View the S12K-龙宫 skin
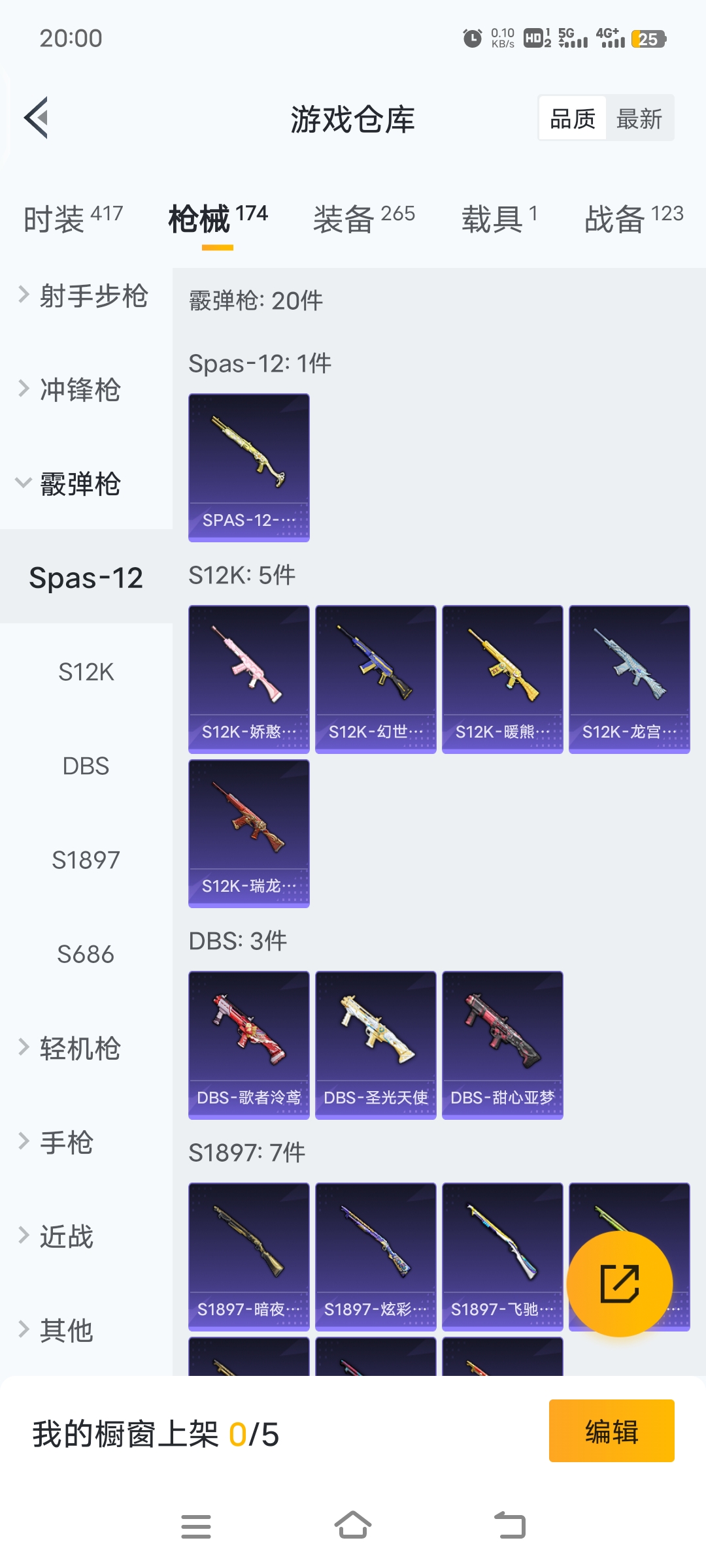The image size is (706, 1568). click(x=629, y=679)
